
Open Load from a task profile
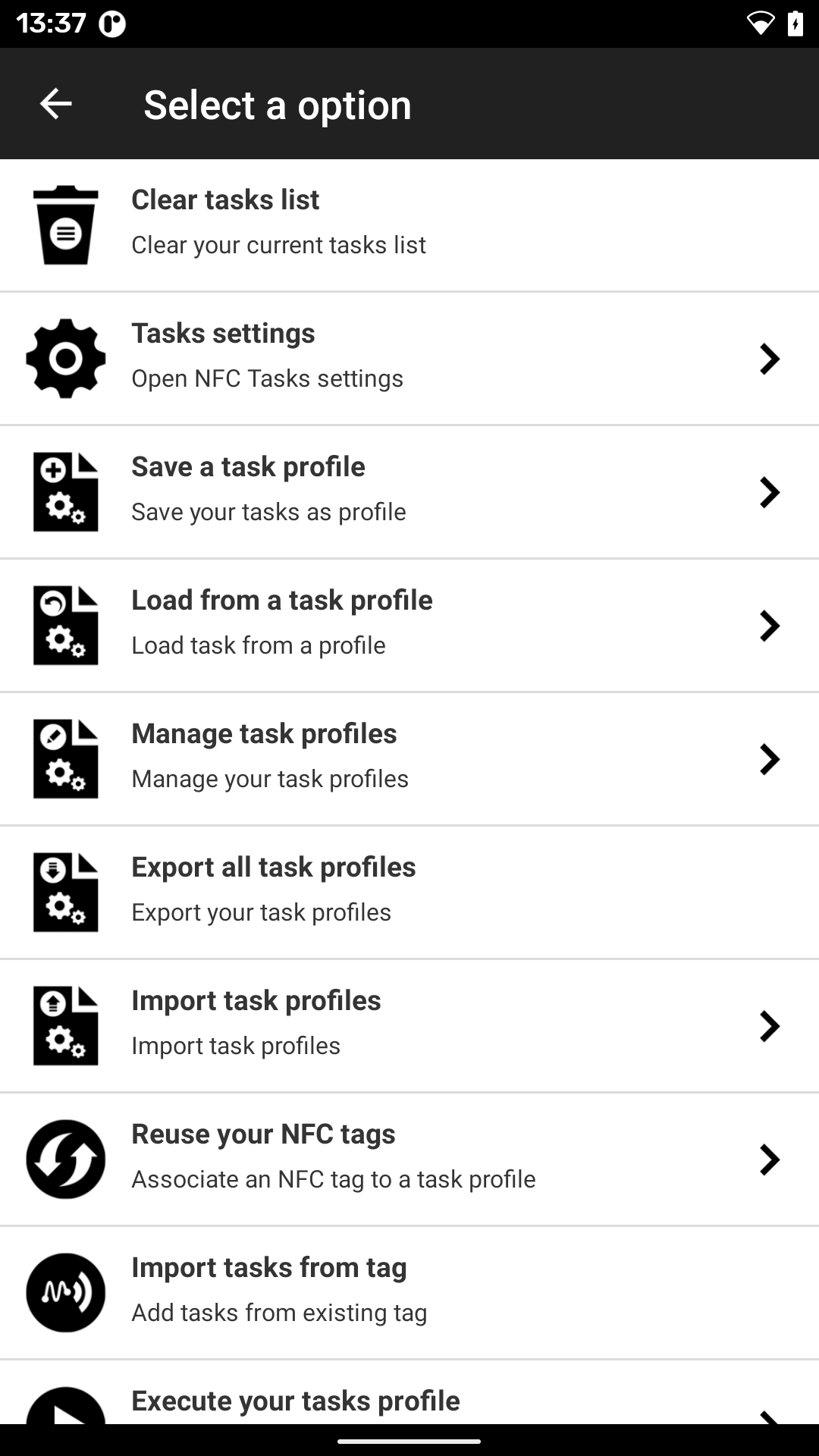pos(409,626)
